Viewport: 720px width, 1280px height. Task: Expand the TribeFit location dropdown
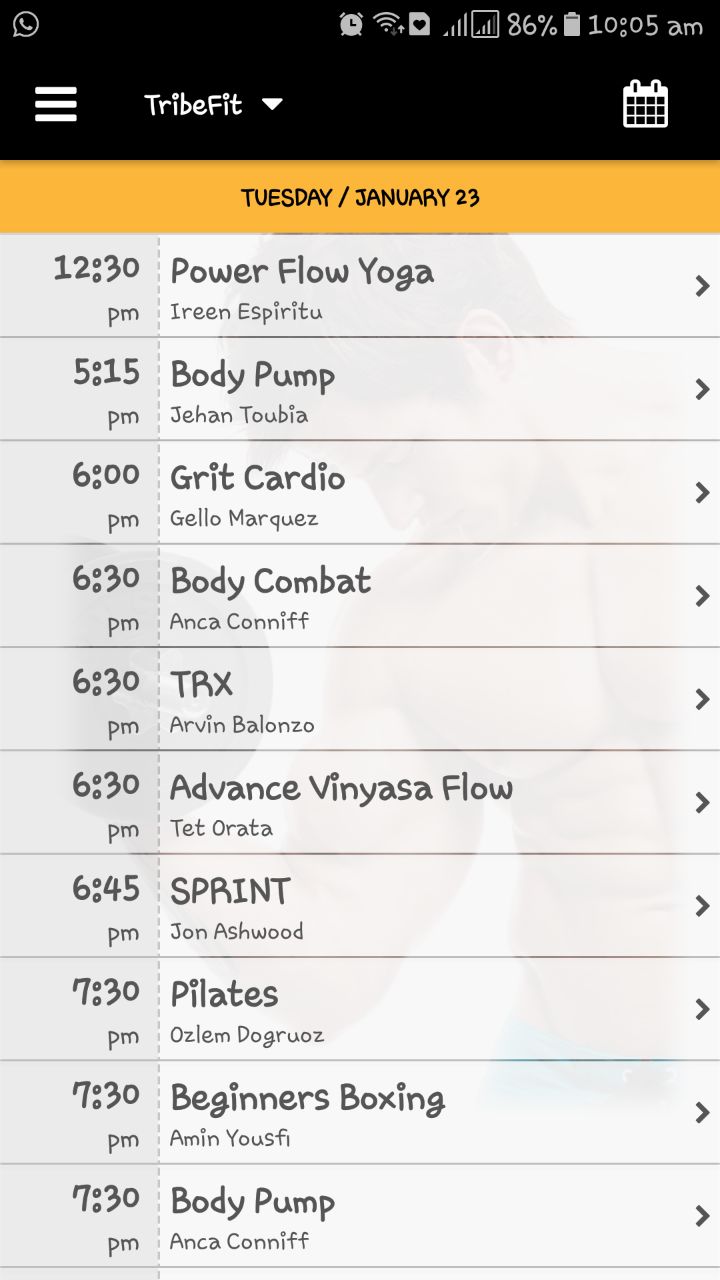click(213, 105)
